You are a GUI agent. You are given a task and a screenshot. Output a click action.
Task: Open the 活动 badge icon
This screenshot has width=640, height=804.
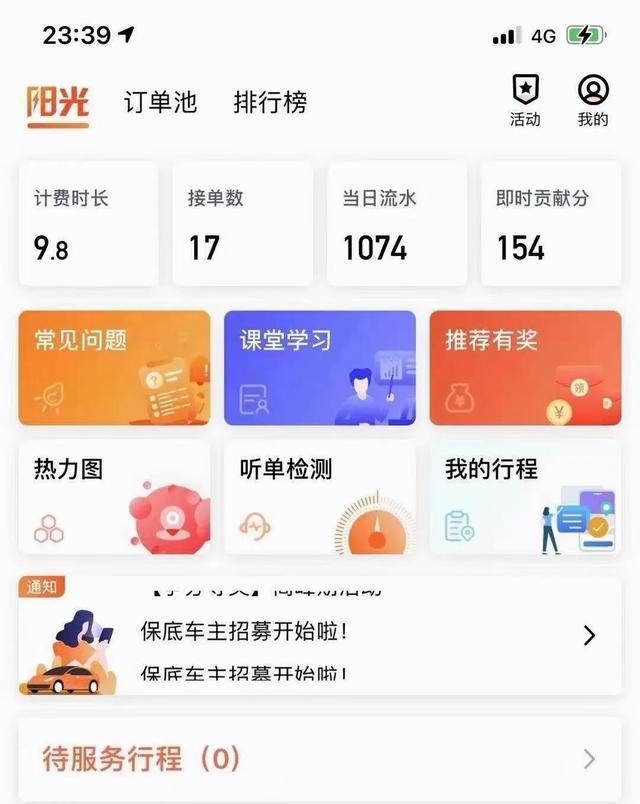[525, 100]
